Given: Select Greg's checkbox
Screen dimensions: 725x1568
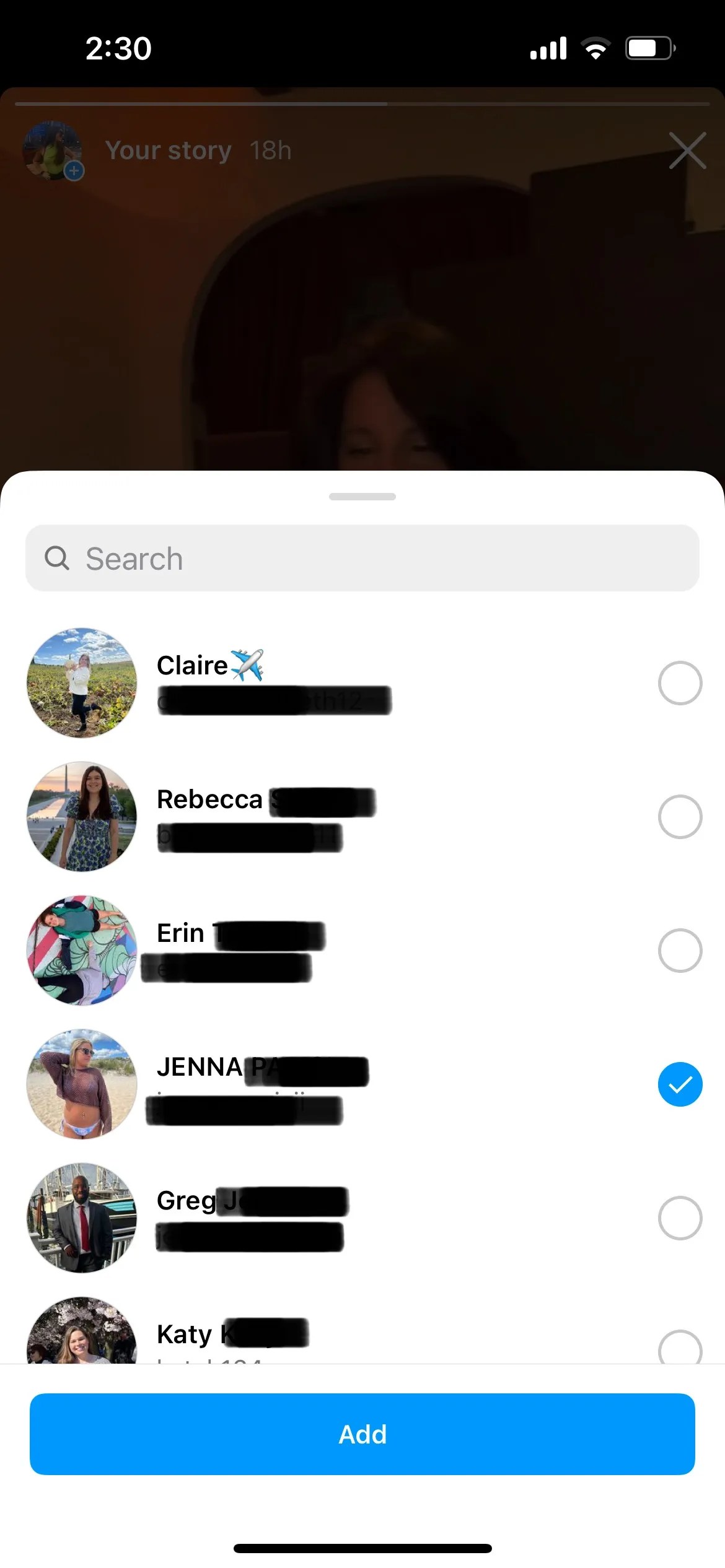Looking at the screenshot, I should 680,1218.
